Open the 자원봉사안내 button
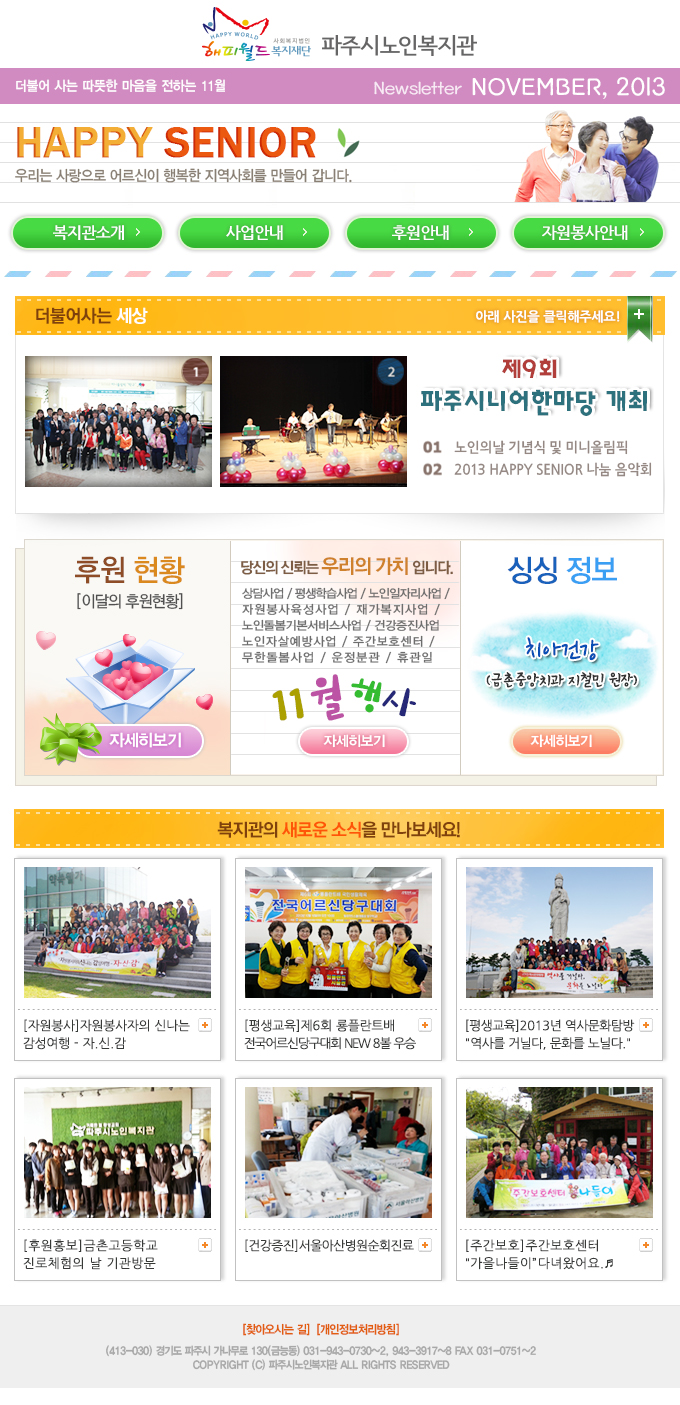 (588, 233)
